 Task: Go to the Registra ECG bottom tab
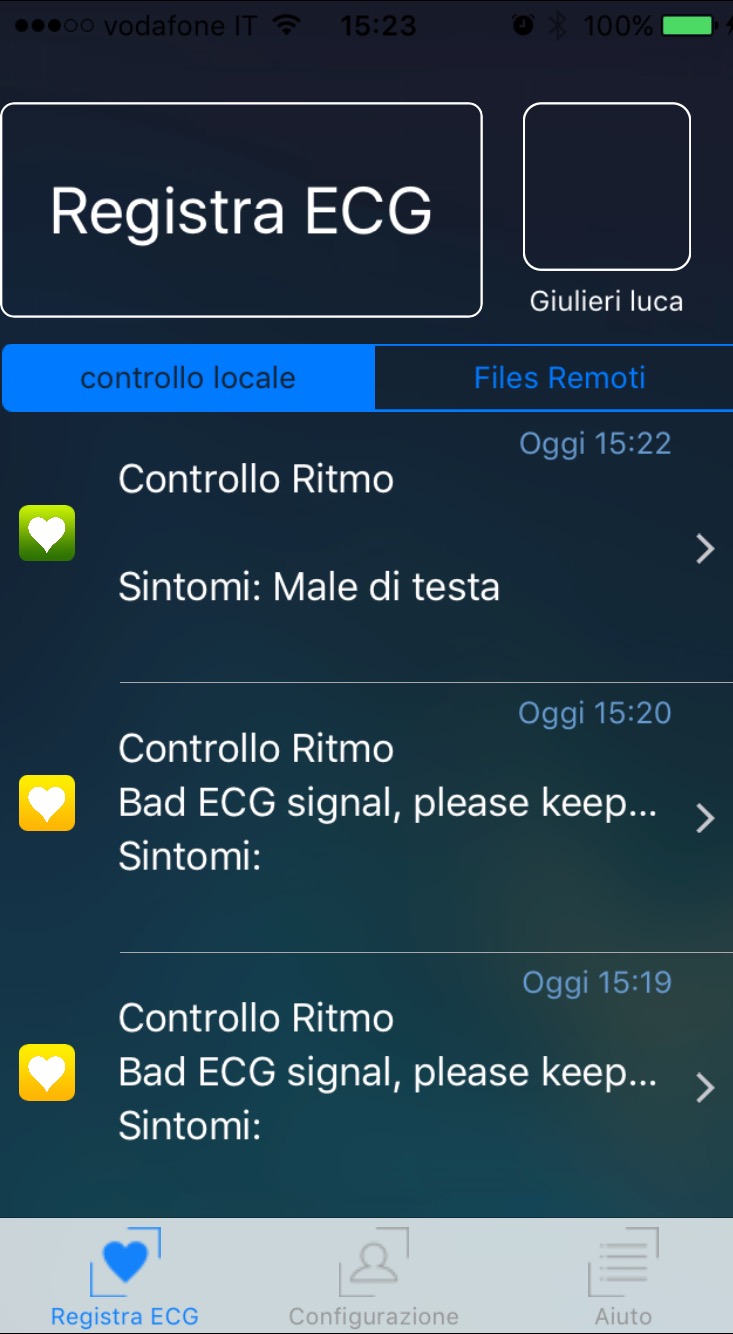125,1277
